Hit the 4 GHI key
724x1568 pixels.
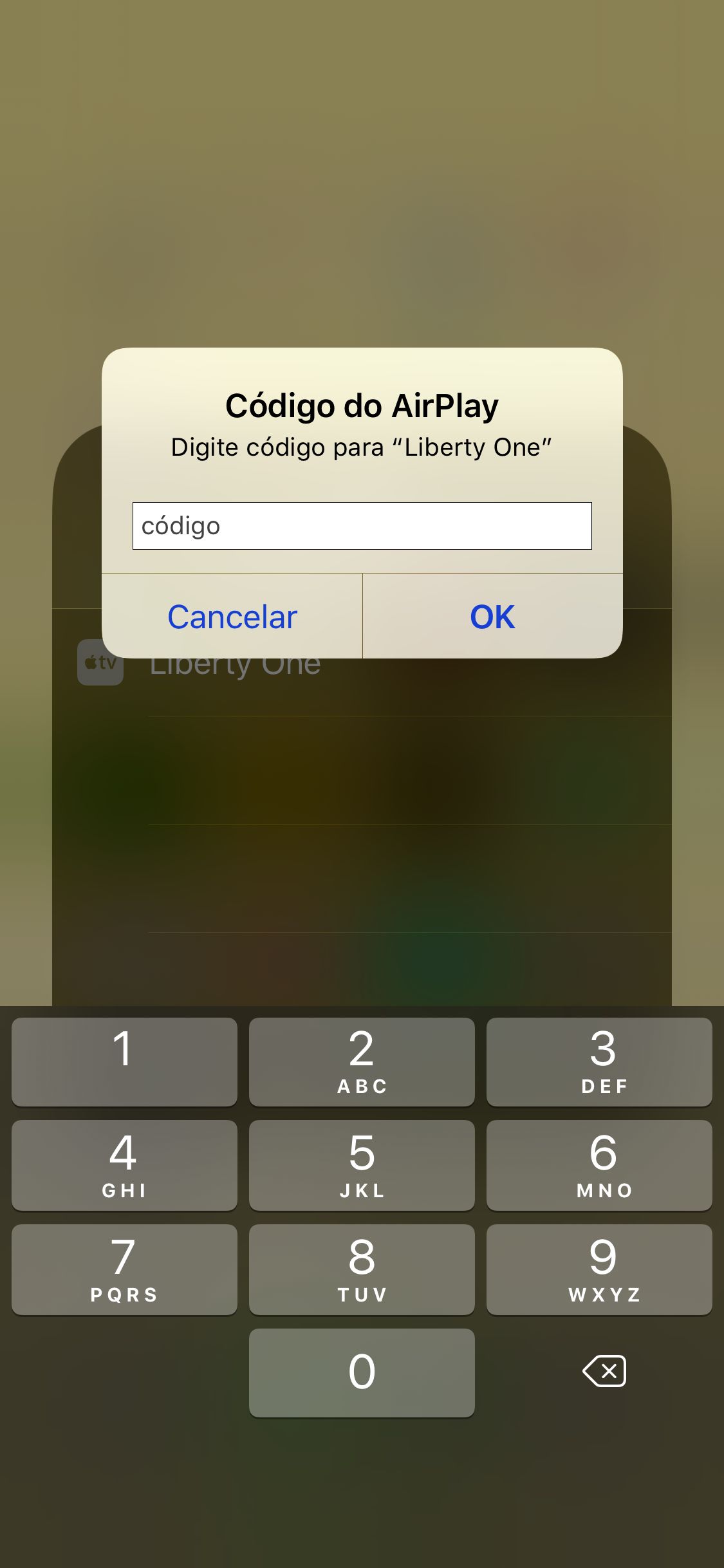[x=124, y=1166]
